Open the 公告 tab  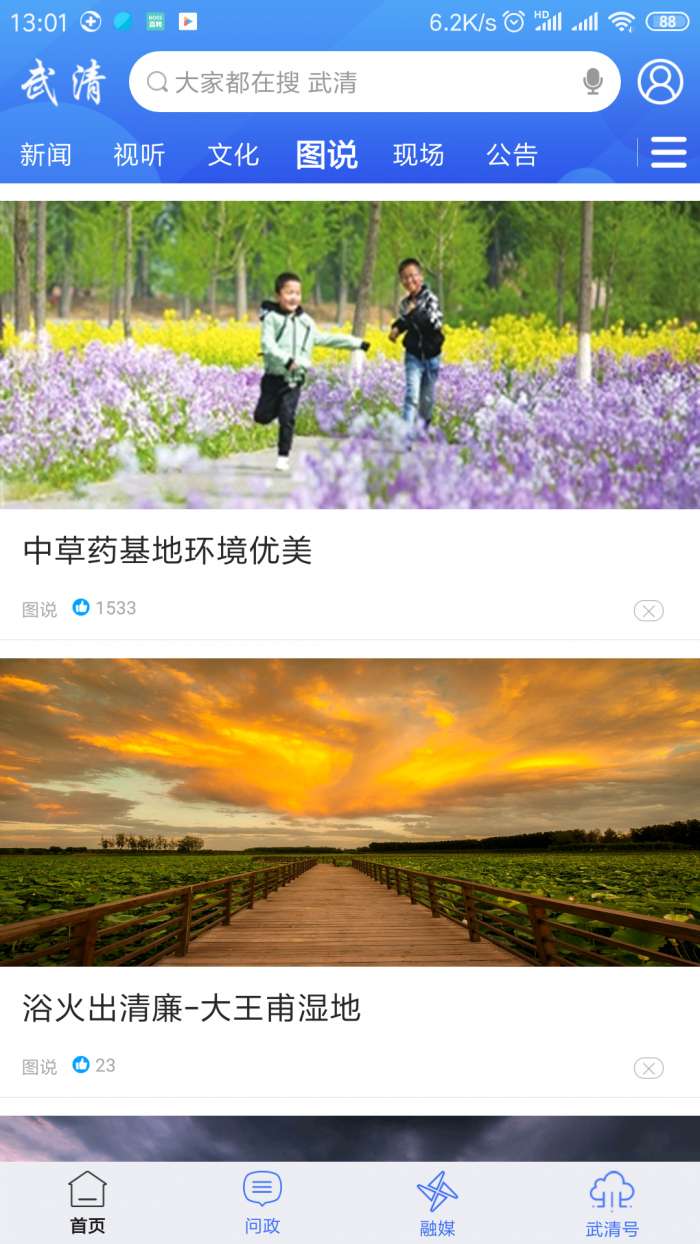(x=512, y=155)
